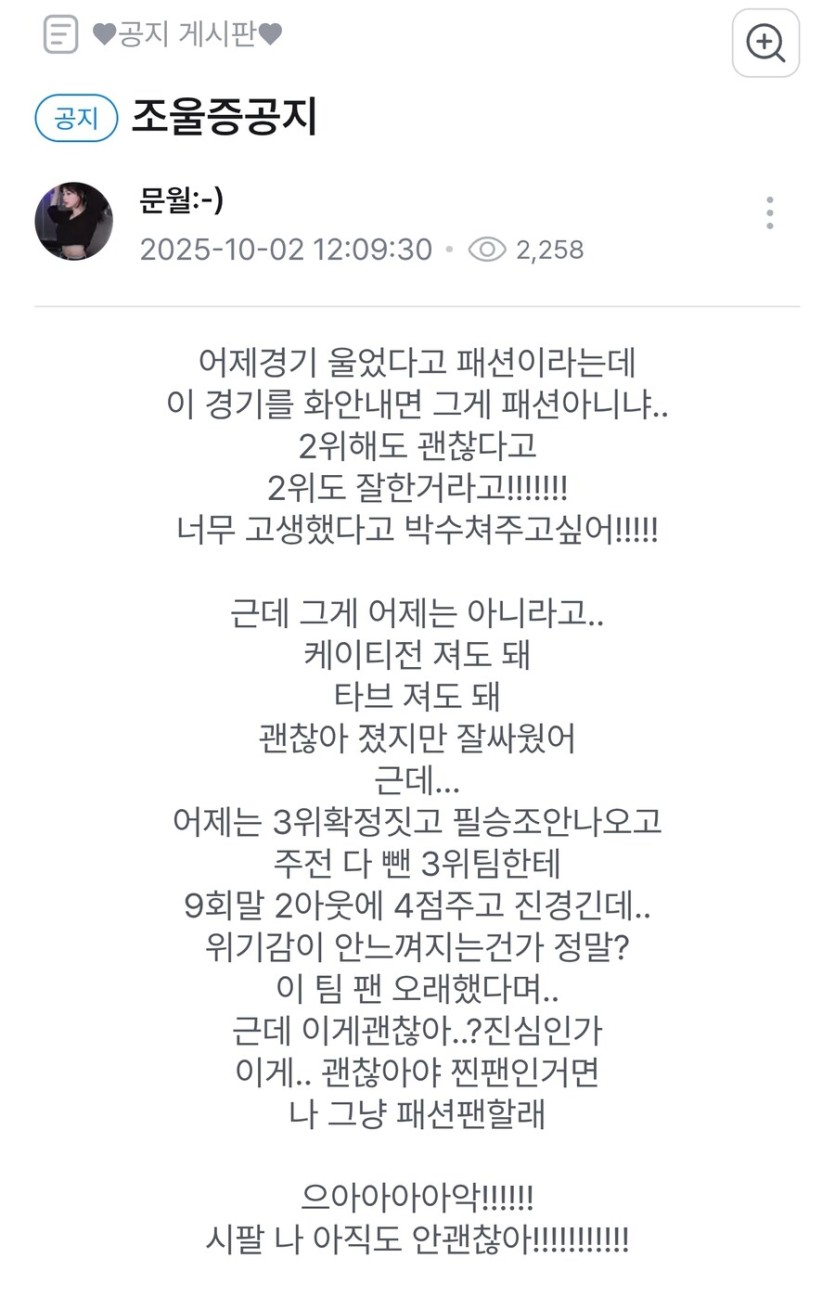This screenshot has width=835, height=1297.
Task: Open the post's three-dot overflow menu
Action: click(768, 213)
